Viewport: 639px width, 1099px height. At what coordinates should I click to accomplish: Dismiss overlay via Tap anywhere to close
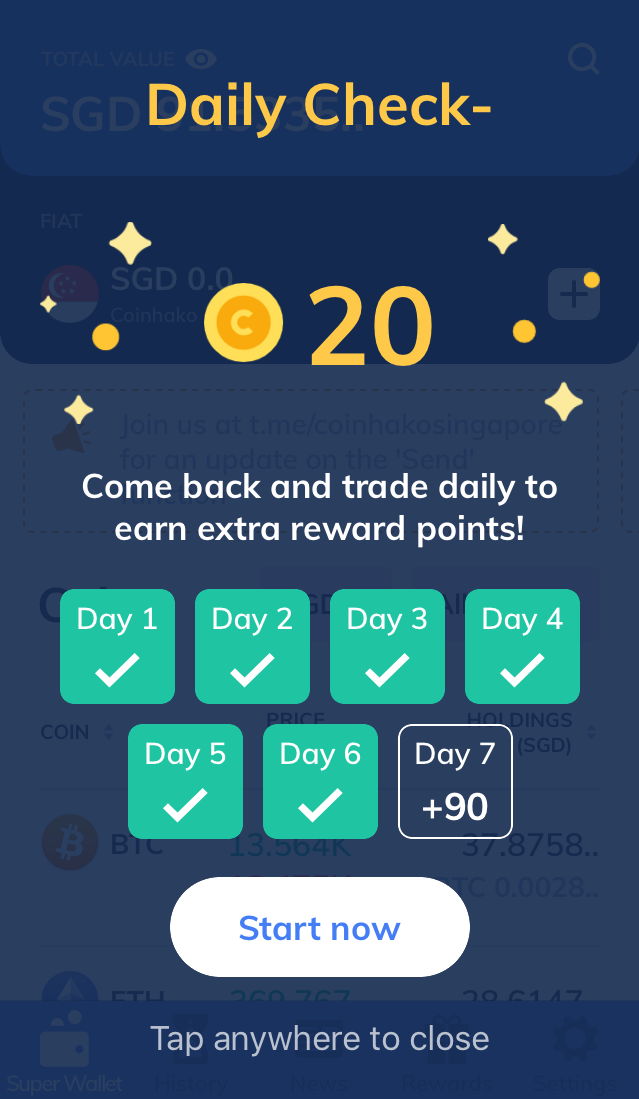coord(320,1038)
